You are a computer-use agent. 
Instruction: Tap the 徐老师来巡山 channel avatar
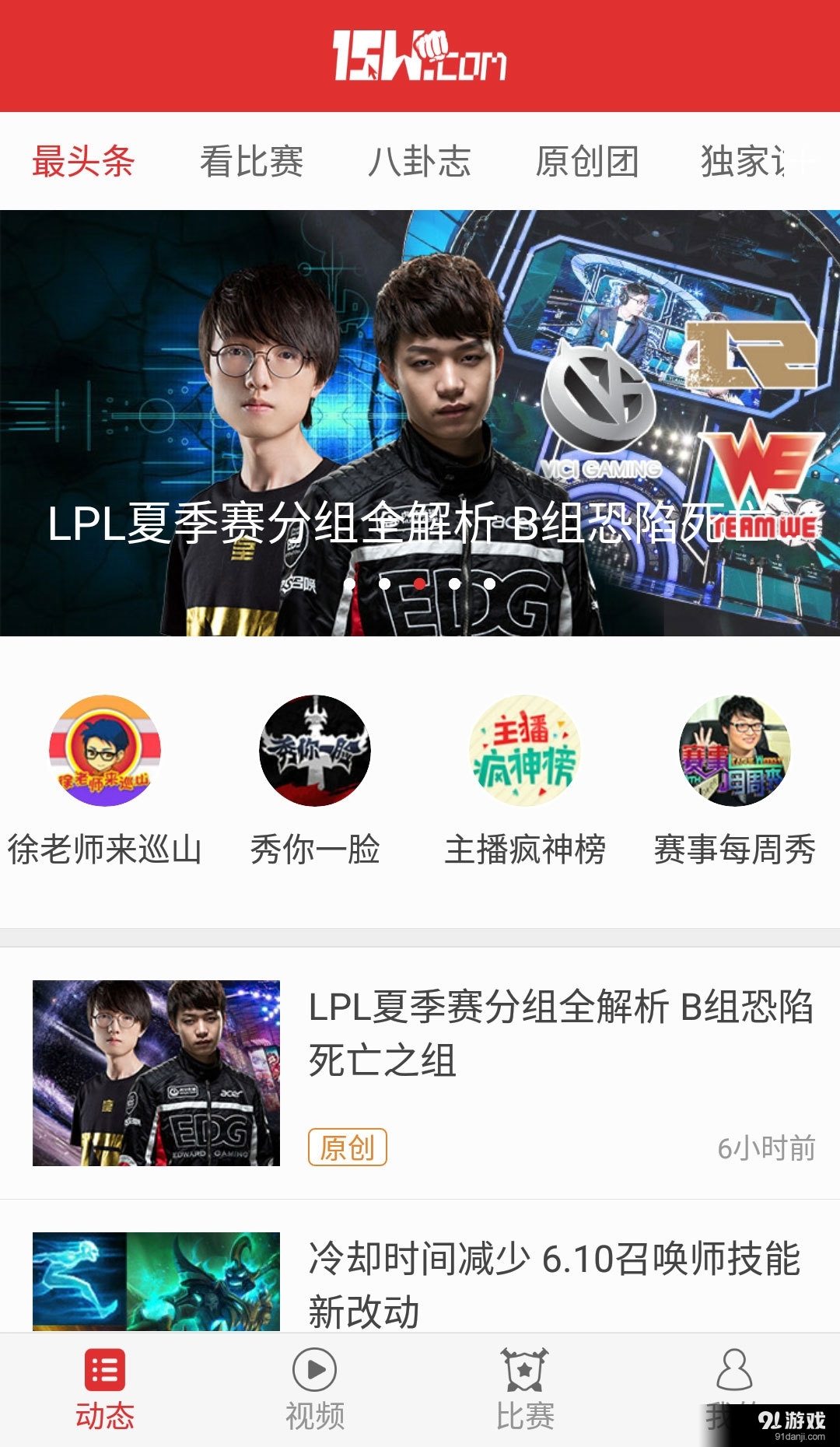coord(107,751)
